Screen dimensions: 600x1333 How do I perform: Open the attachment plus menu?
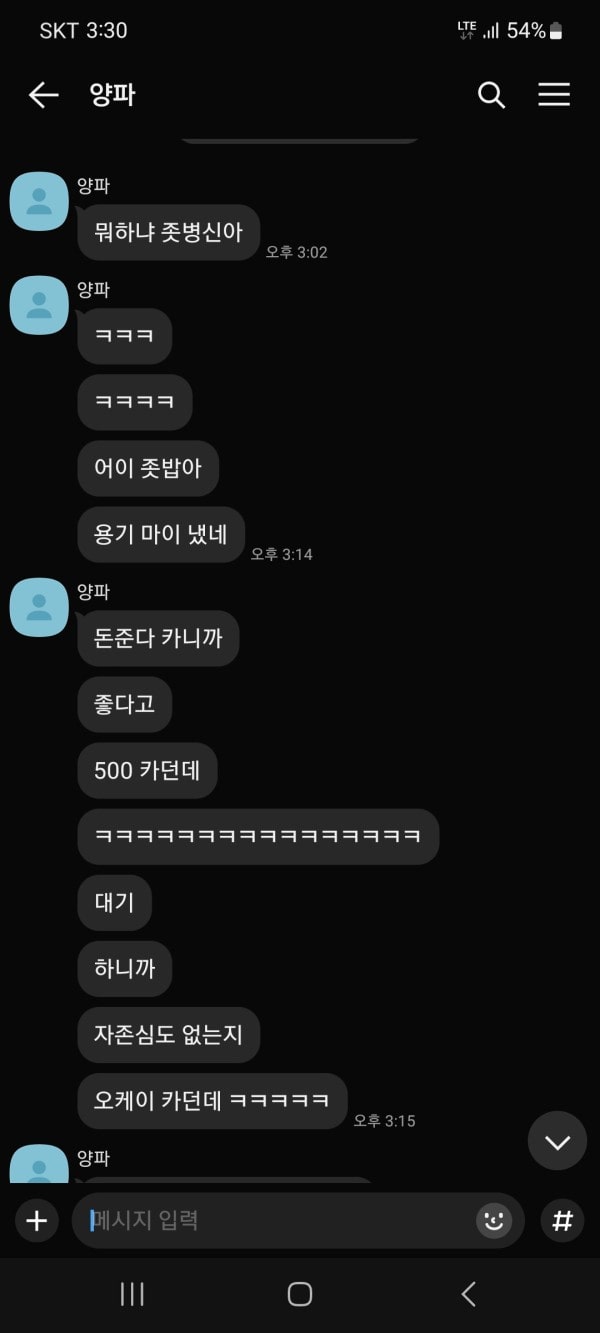[37, 1220]
